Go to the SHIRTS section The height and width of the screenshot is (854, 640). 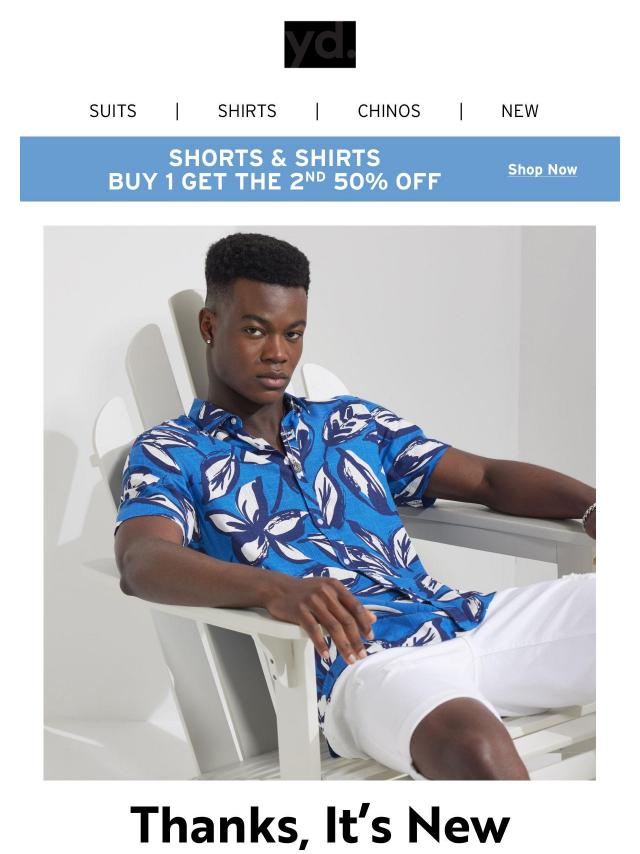(x=247, y=111)
